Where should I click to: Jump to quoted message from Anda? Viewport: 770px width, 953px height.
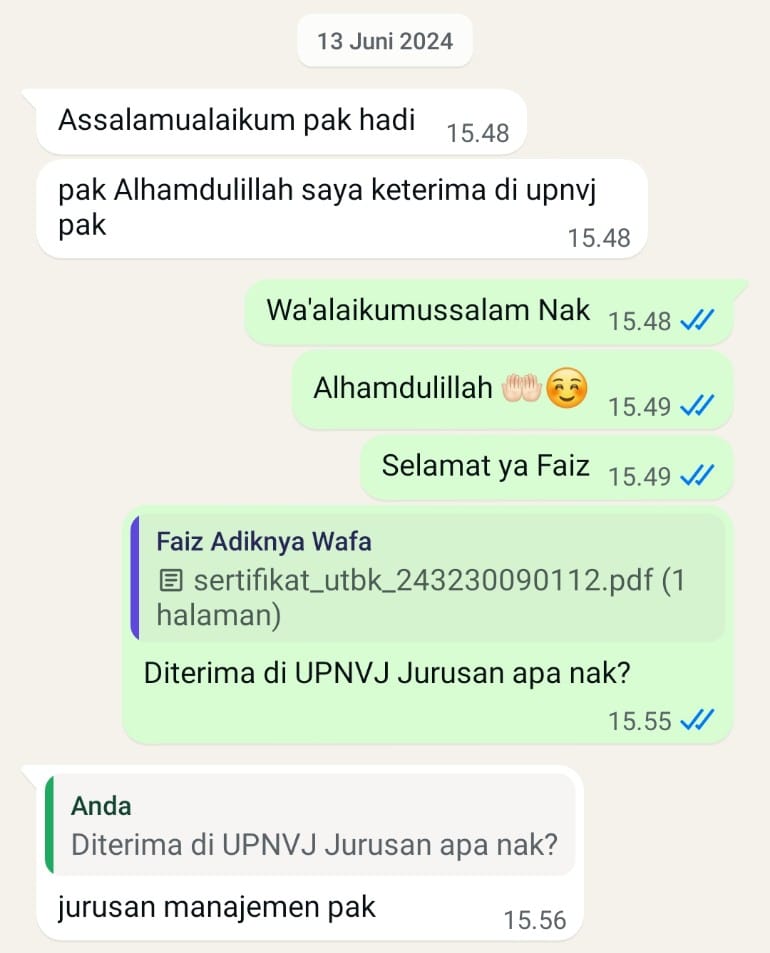coord(313,826)
